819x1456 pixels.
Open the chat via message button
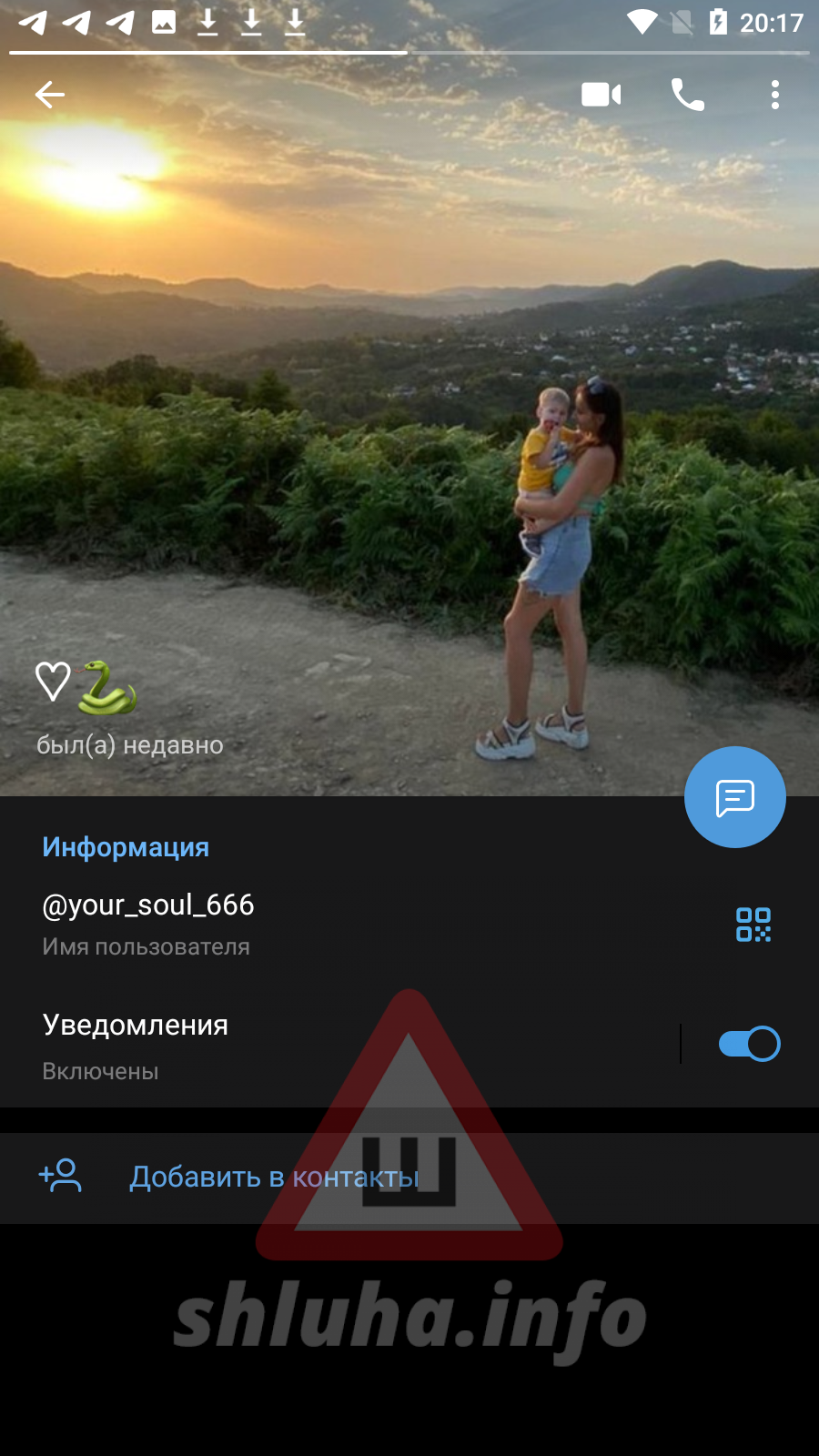[734, 797]
